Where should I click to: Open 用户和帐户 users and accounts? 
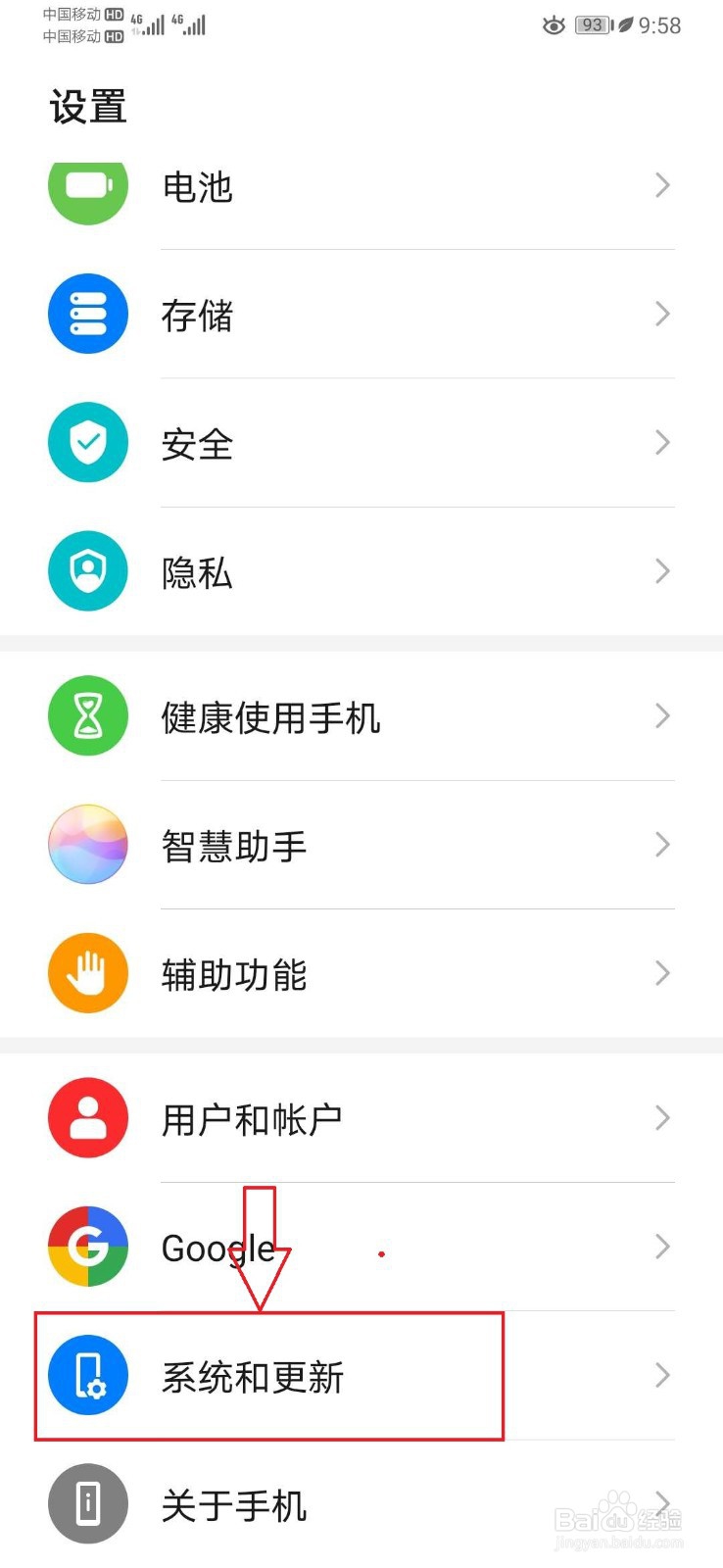[x=361, y=1118]
